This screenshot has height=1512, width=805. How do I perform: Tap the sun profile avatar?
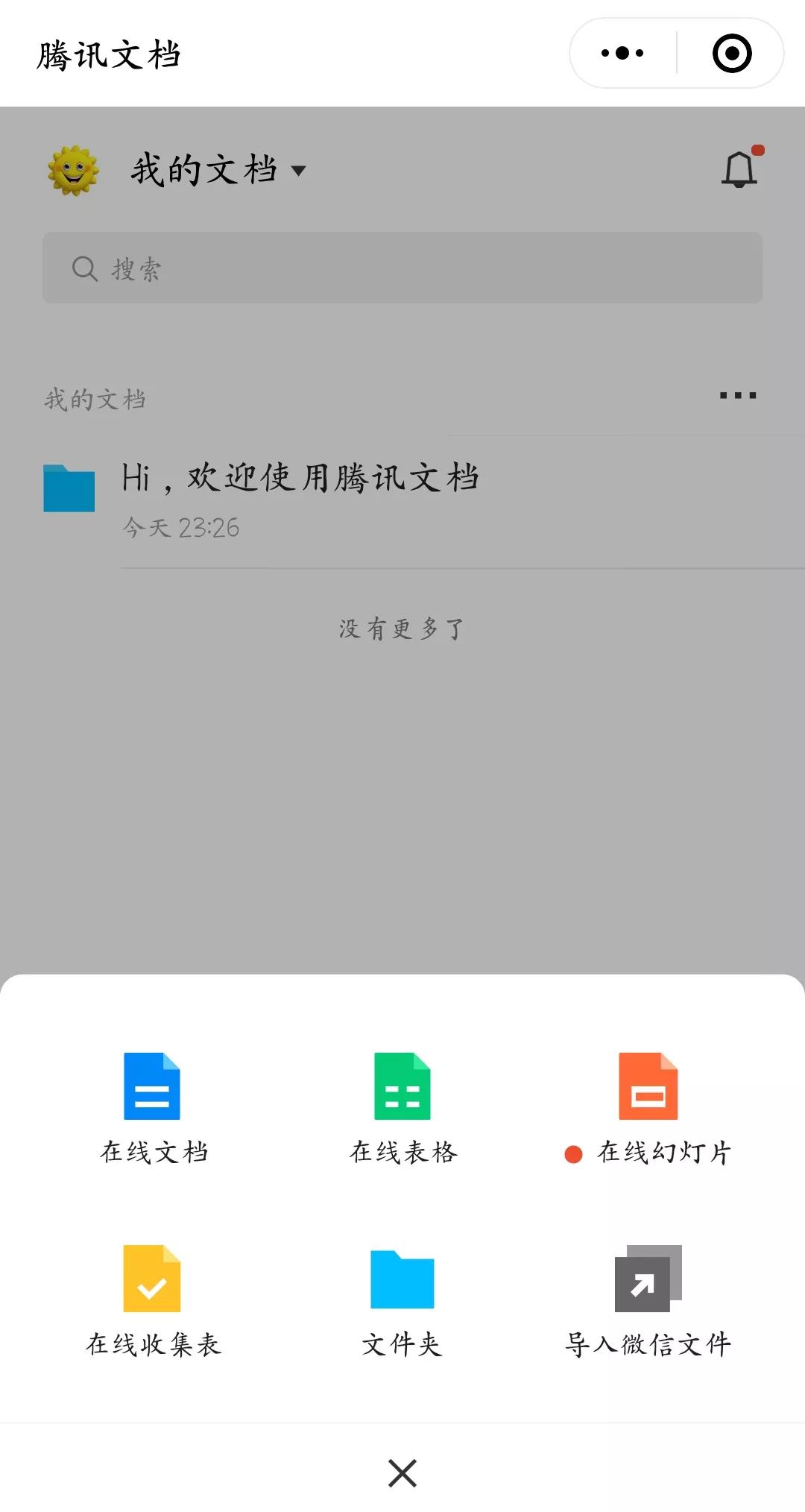click(x=73, y=171)
